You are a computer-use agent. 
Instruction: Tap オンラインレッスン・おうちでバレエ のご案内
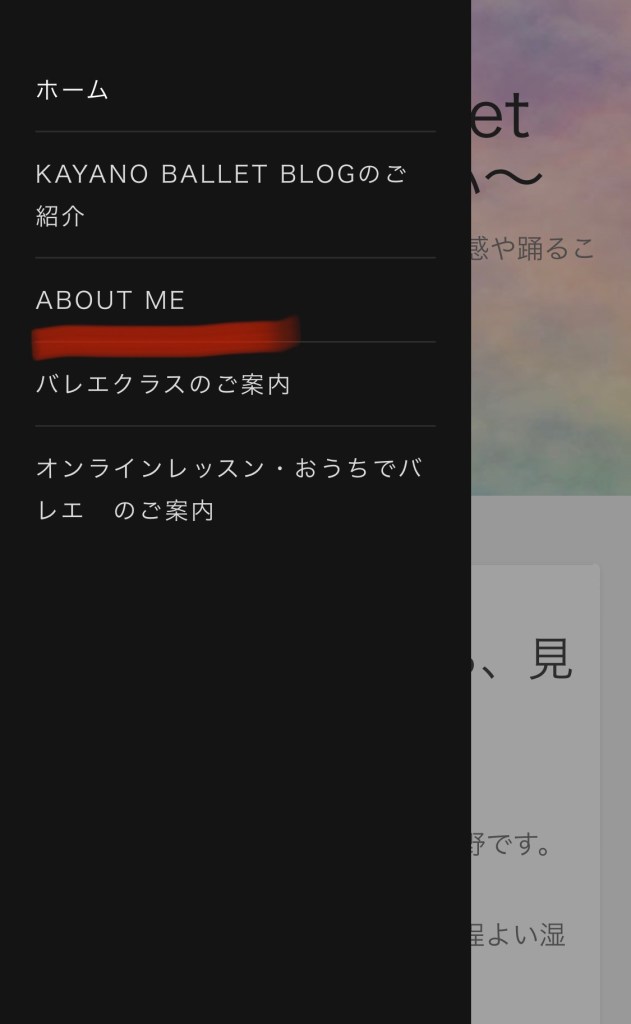pyautogui.click(x=228, y=489)
